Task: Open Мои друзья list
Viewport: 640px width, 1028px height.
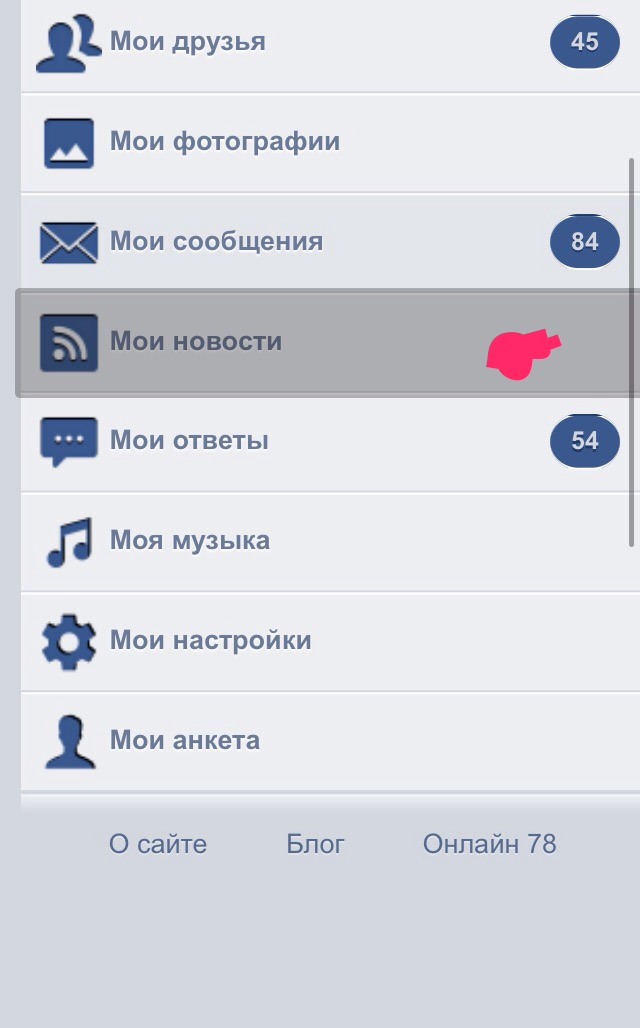Action: pyautogui.click(x=188, y=42)
